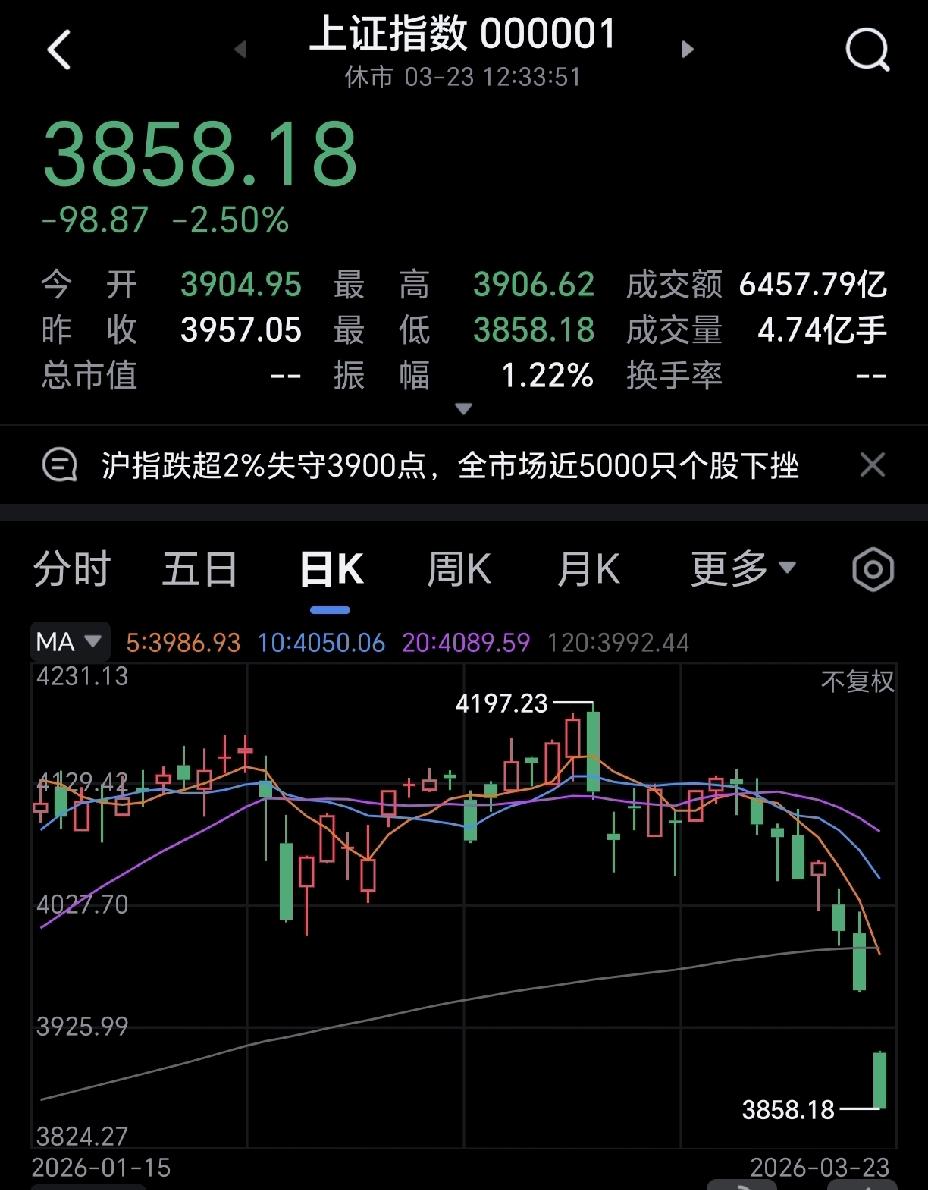Open the 更多 chart period dropdown
The width and height of the screenshot is (928, 1190).
pos(743,568)
